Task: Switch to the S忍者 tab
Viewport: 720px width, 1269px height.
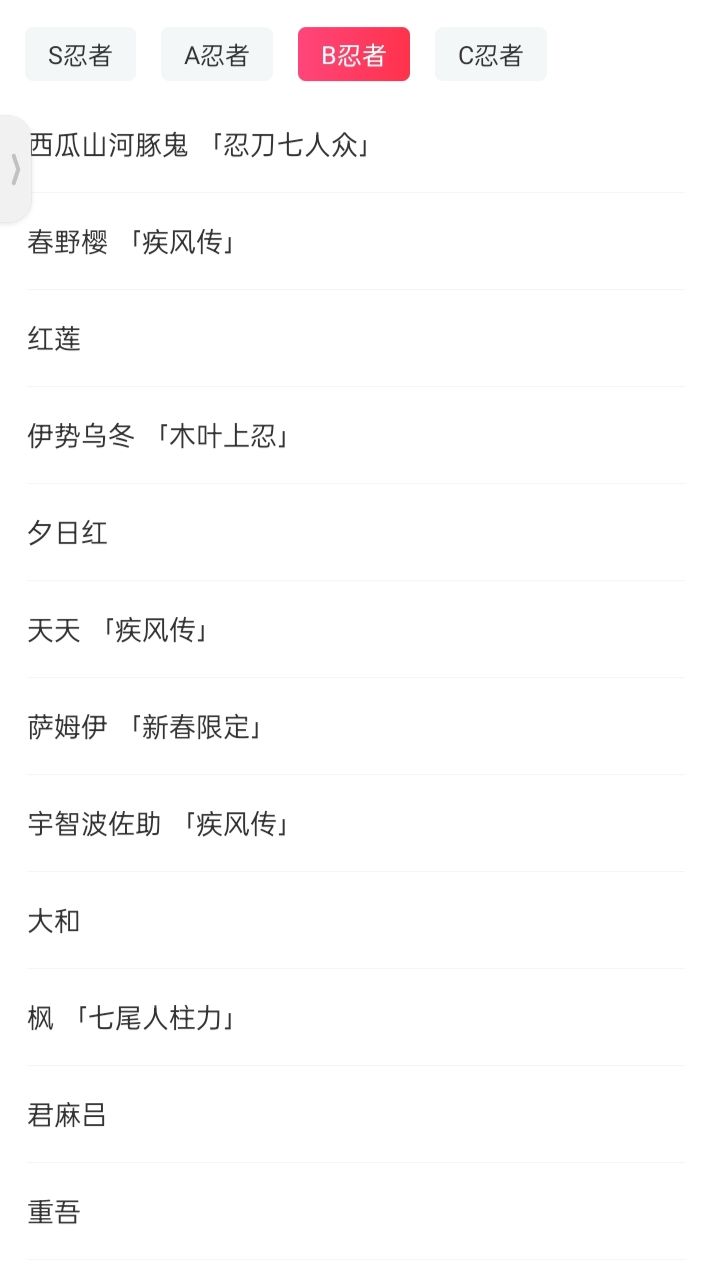Action: coord(80,54)
